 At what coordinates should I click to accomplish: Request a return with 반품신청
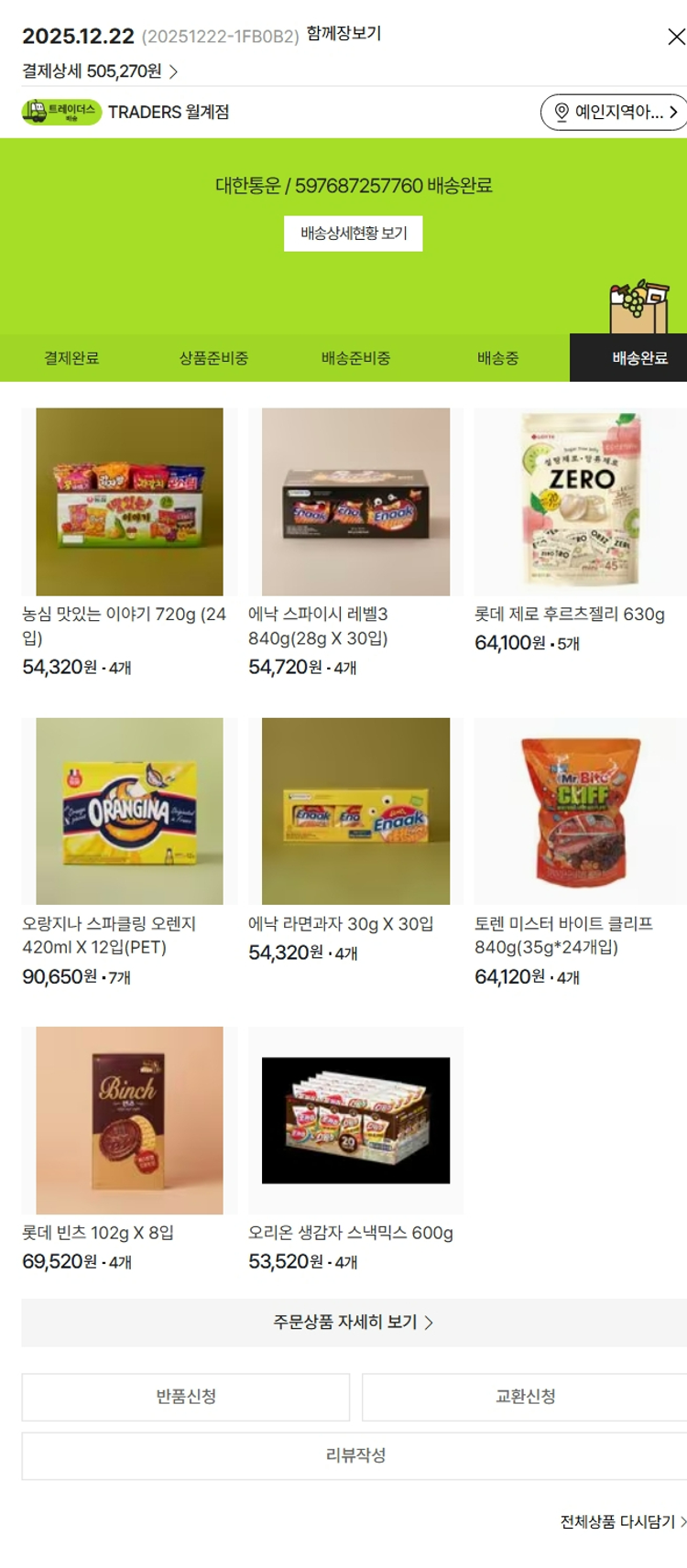pyautogui.click(x=186, y=1396)
